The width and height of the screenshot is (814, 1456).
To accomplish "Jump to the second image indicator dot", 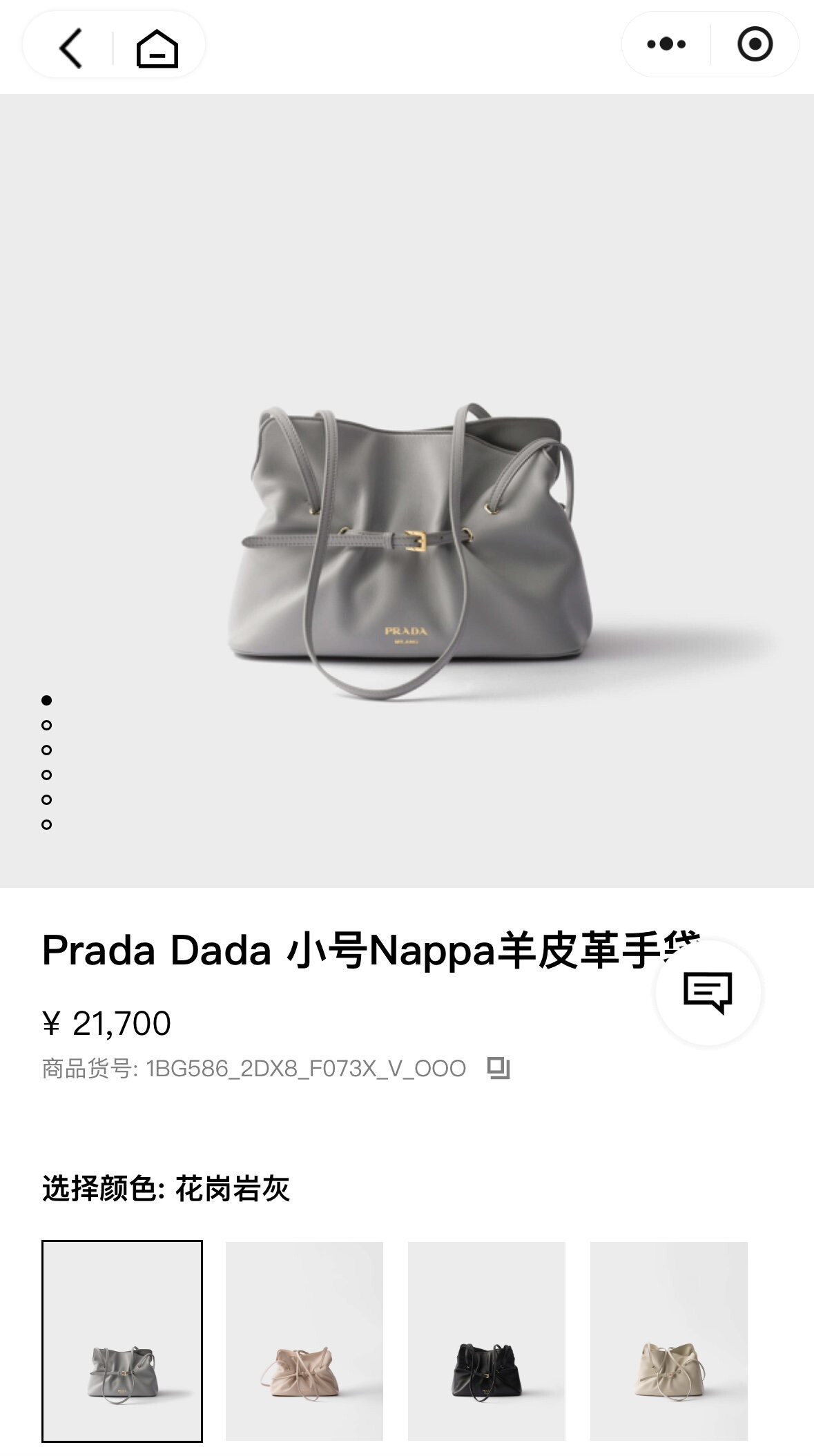I will tap(47, 725).
